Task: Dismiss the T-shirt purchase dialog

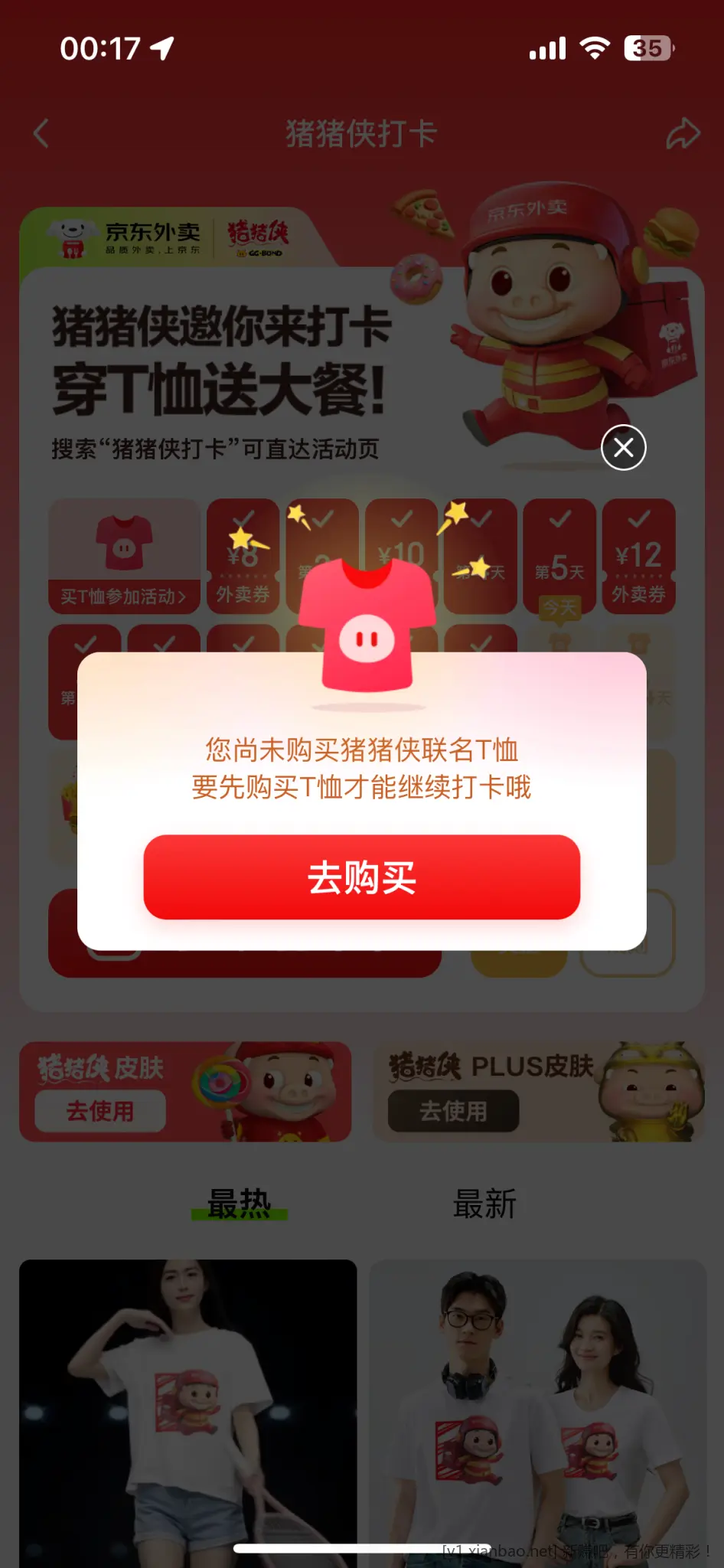Action: pos(623,447)
